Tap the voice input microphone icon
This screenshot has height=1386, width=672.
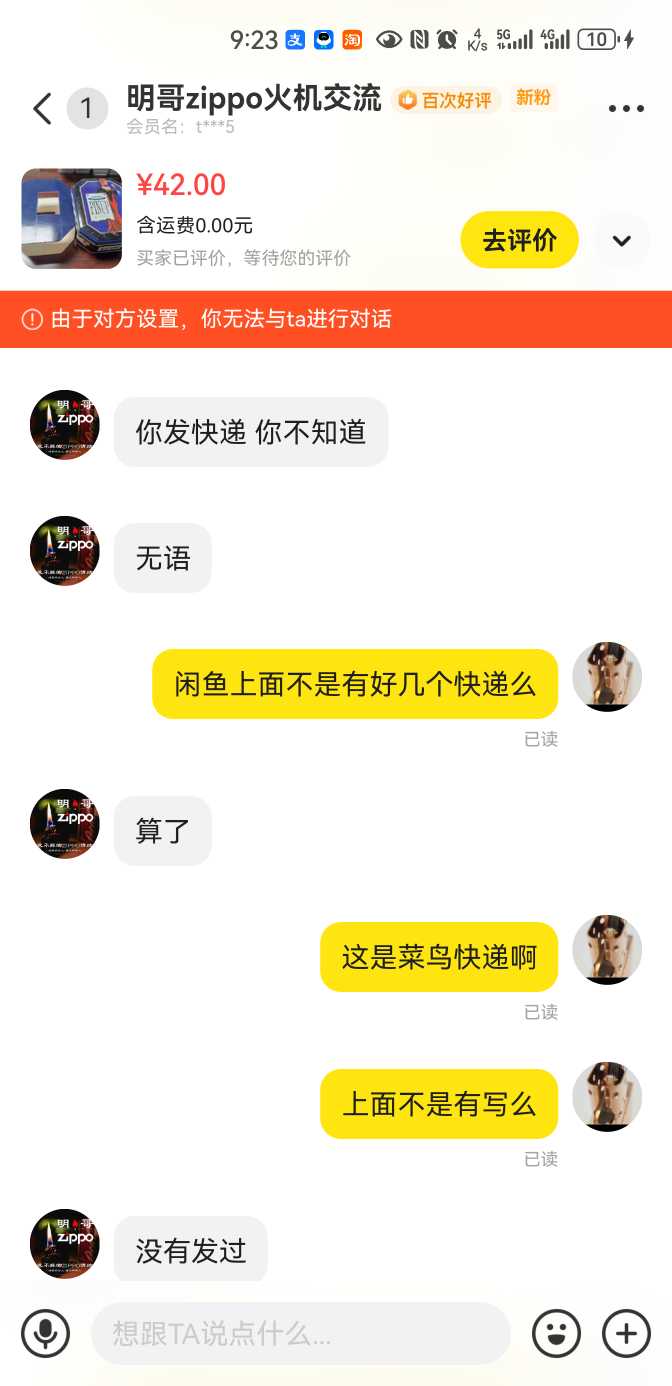coord(46,1333)
